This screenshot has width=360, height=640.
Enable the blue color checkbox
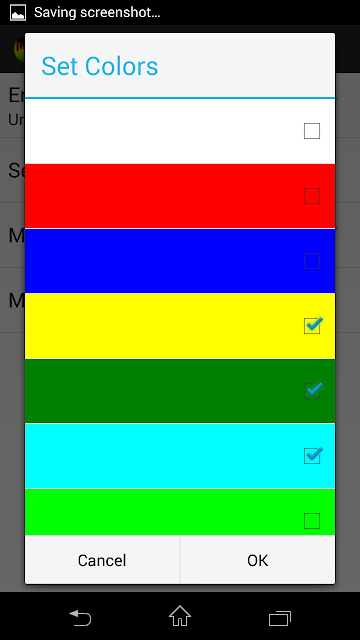point(312,261)
